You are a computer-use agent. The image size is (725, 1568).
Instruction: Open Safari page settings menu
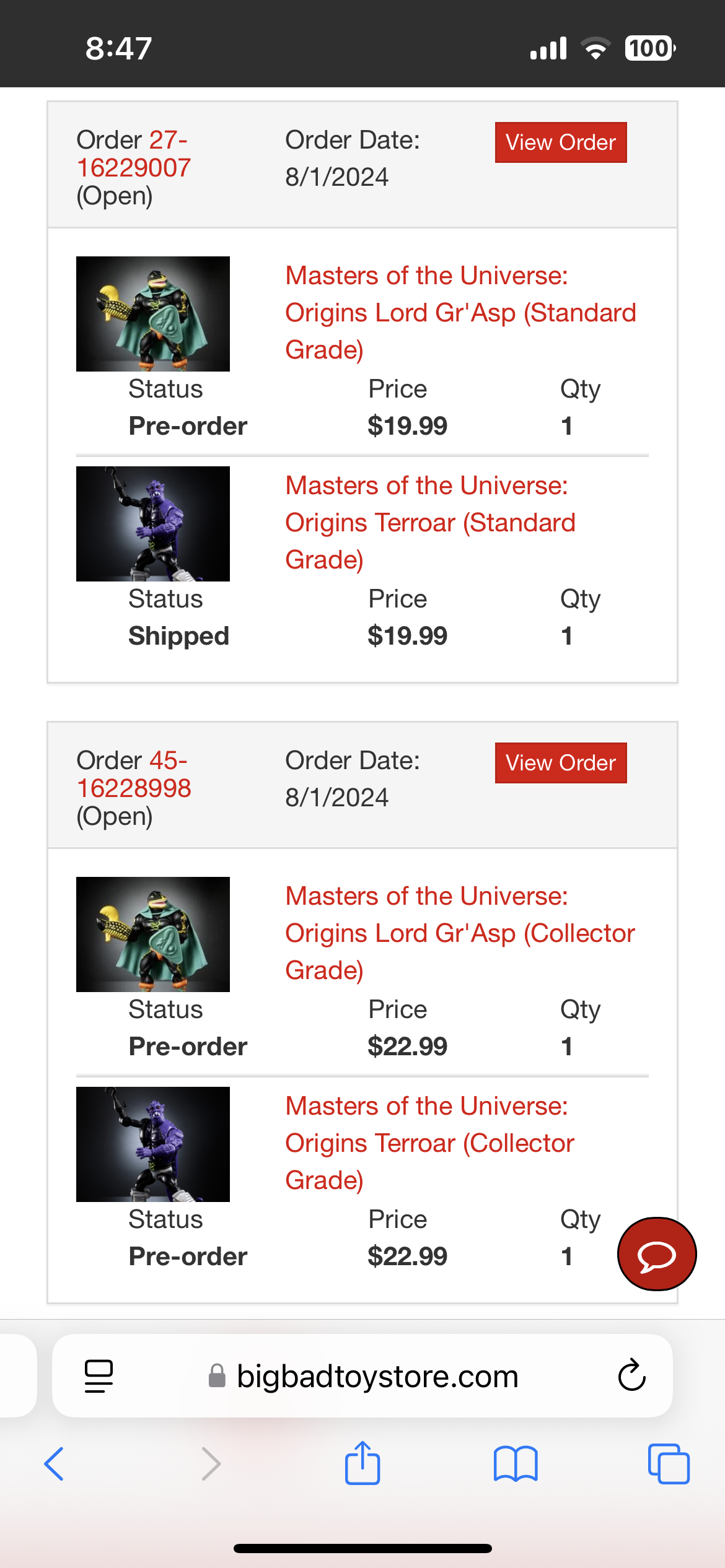point(99,1376)
